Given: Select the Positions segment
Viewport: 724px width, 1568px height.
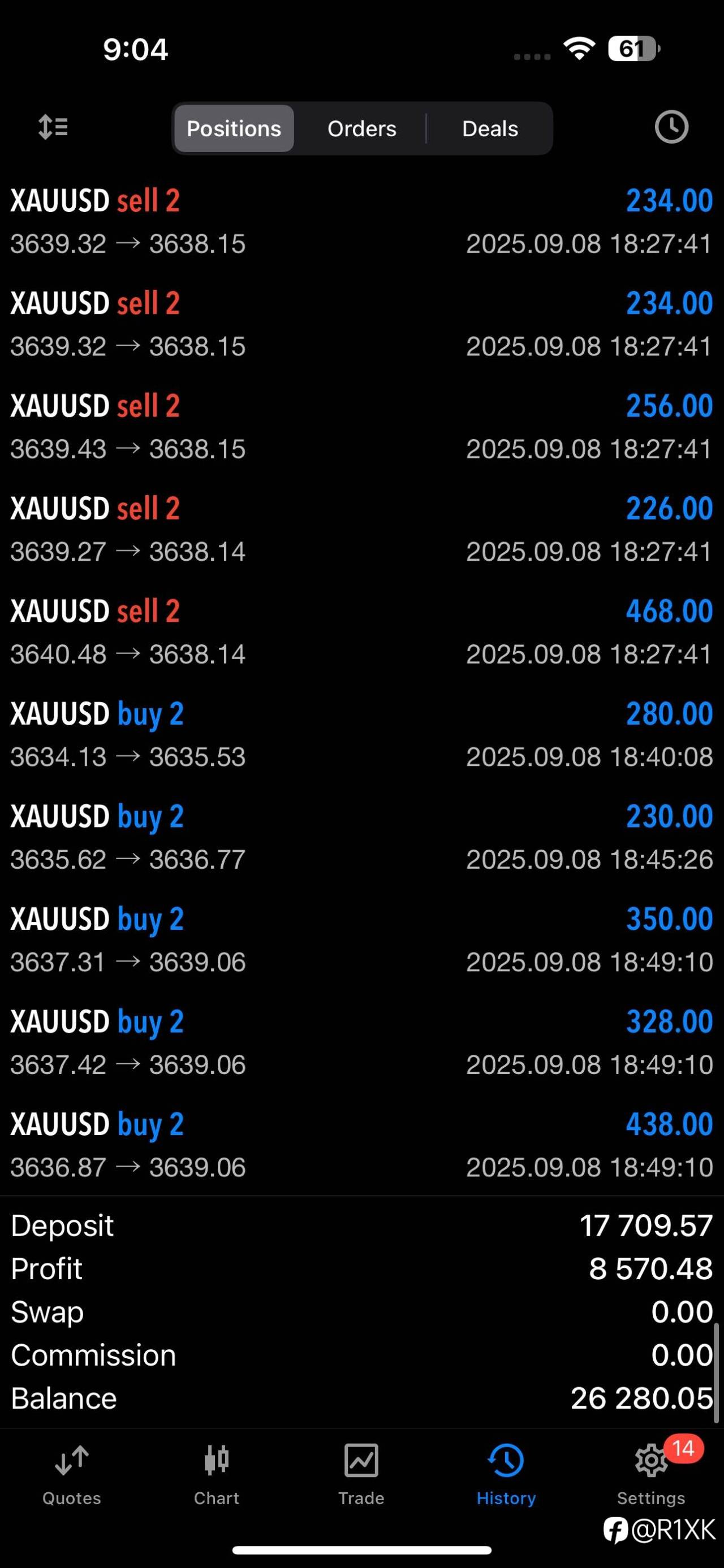Looking at the screenshot, I should click(x=234, y=128).
